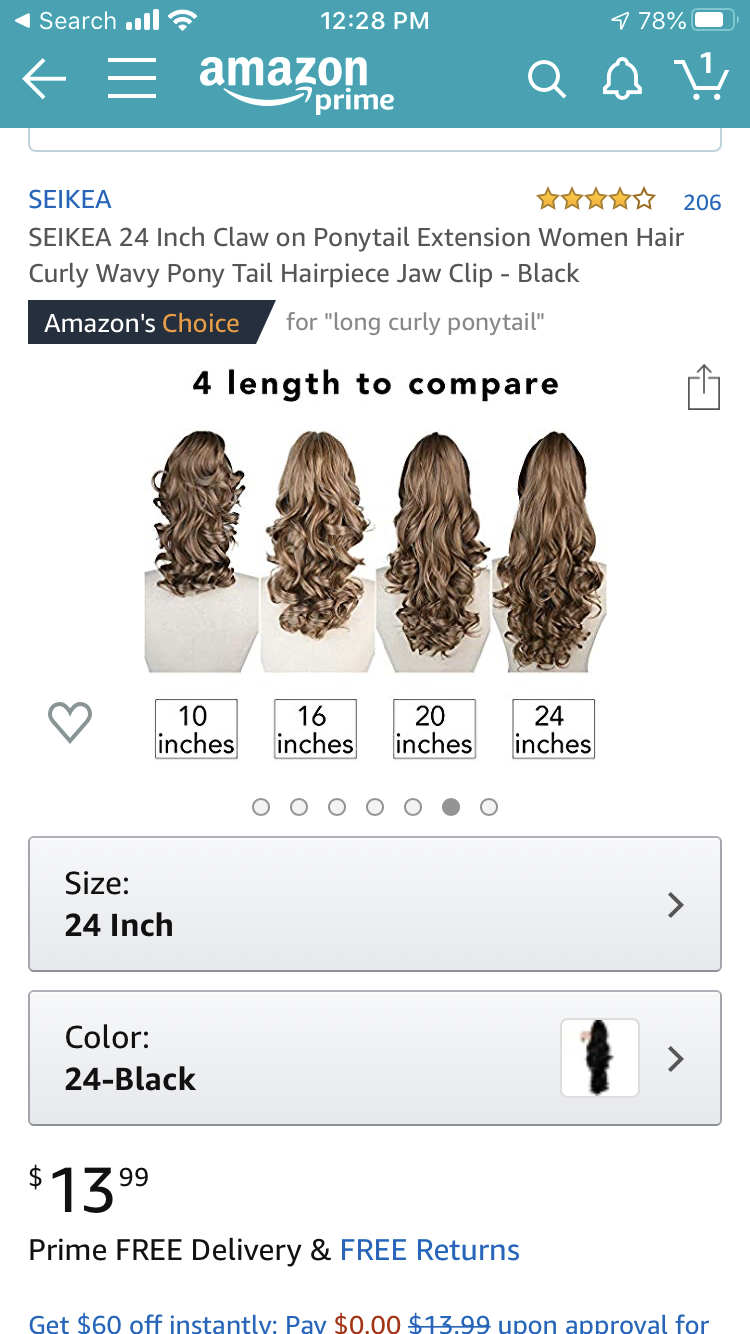Open the Amazon Prime home logo
750x1334 pixels.
coord(297,82)
